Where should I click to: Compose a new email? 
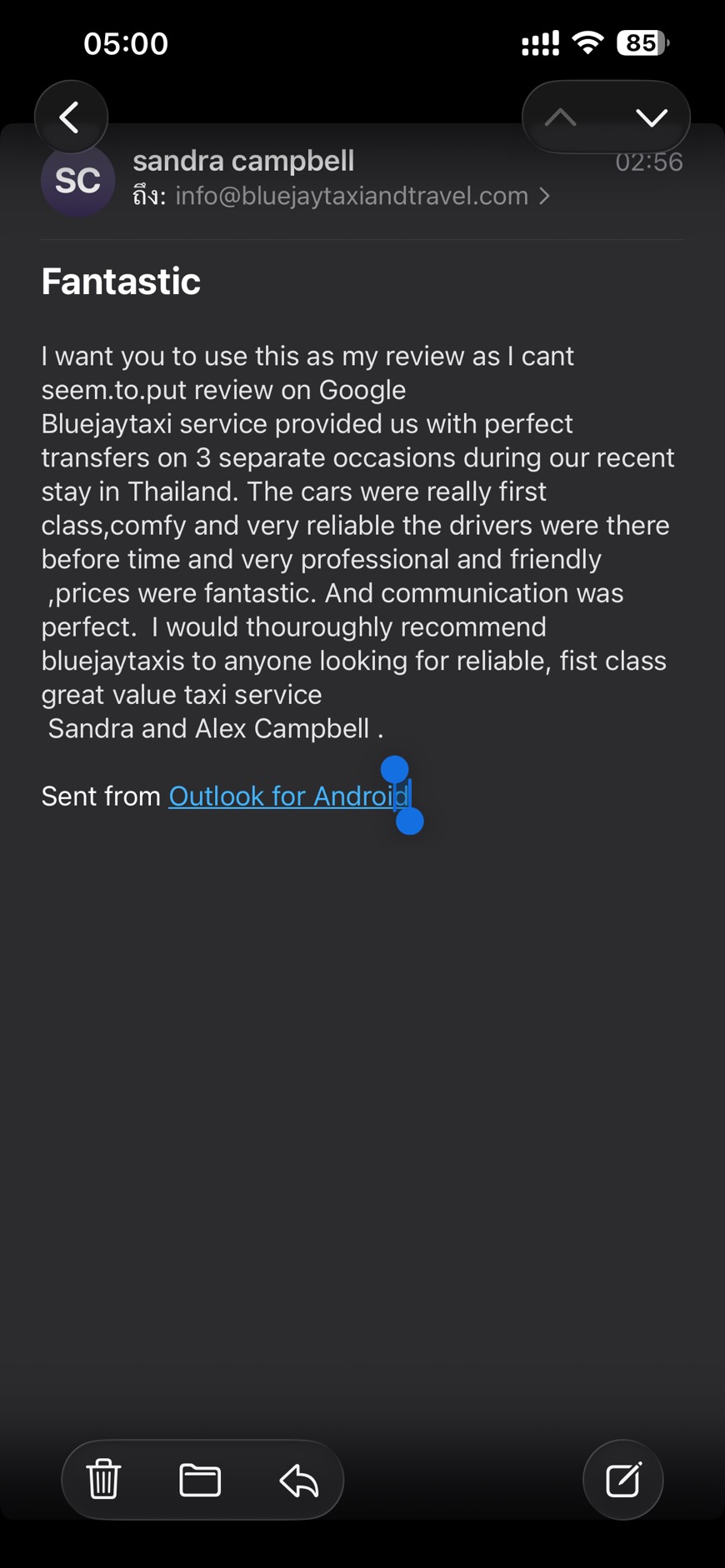(x=622, y=1480)
